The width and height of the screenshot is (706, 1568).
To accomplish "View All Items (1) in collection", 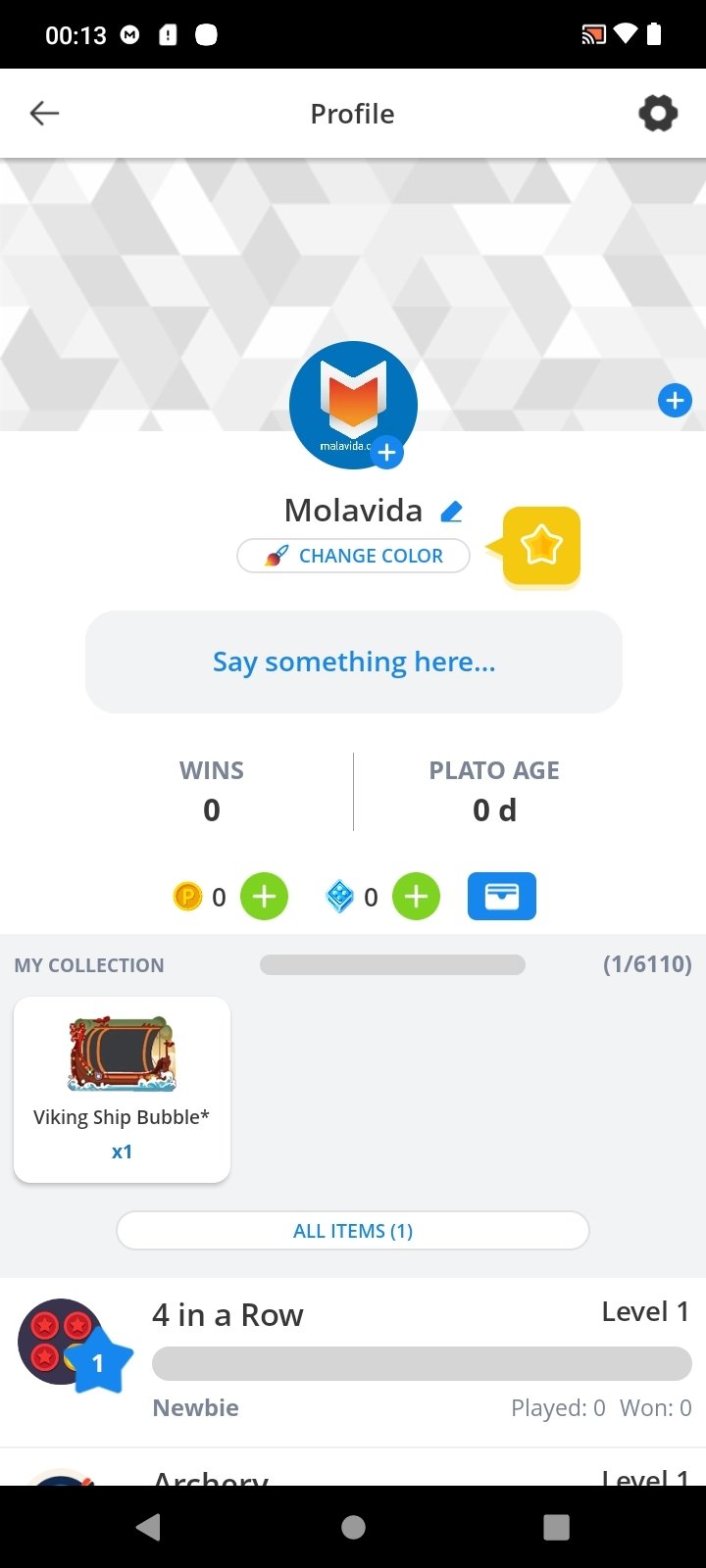I will (353, 1231).
